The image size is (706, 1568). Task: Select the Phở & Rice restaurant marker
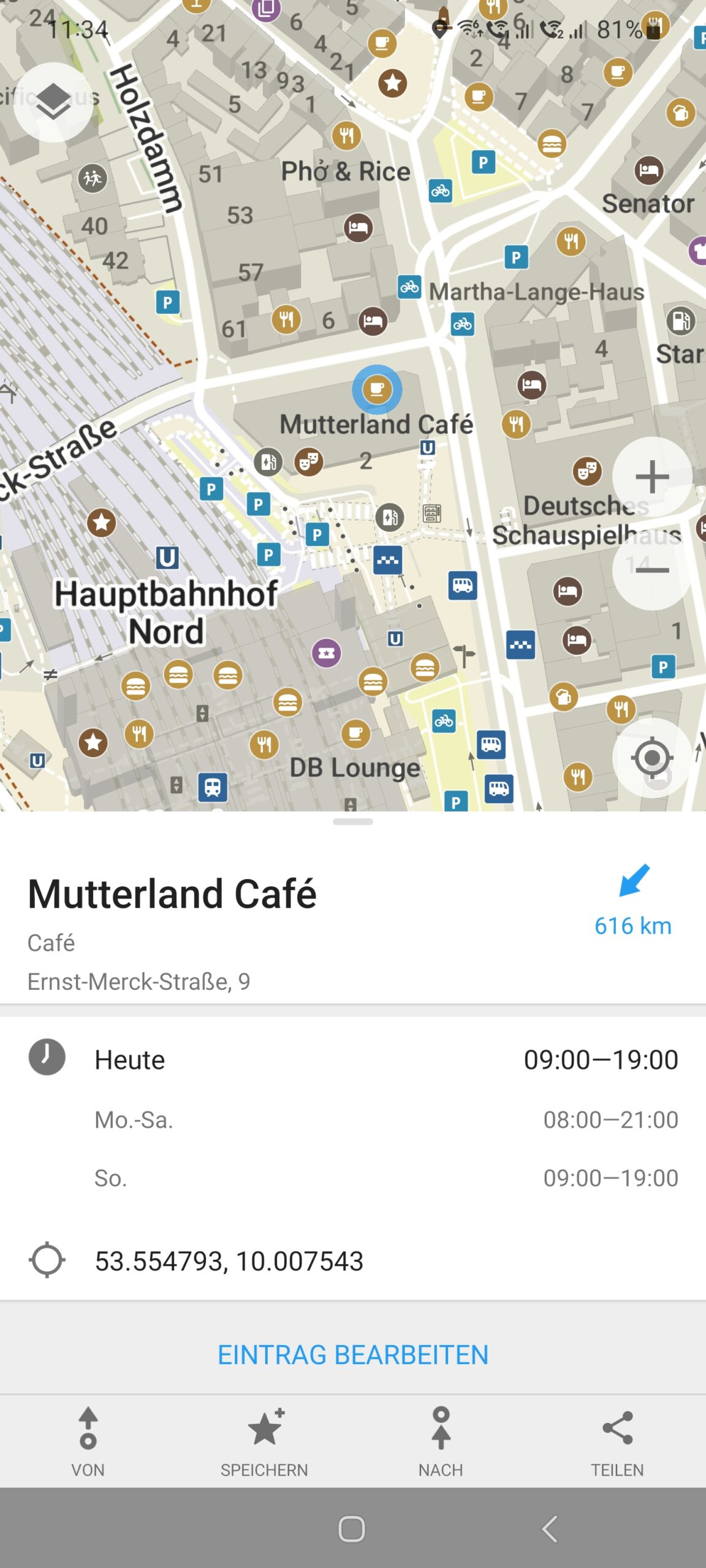tap(346, 135)
